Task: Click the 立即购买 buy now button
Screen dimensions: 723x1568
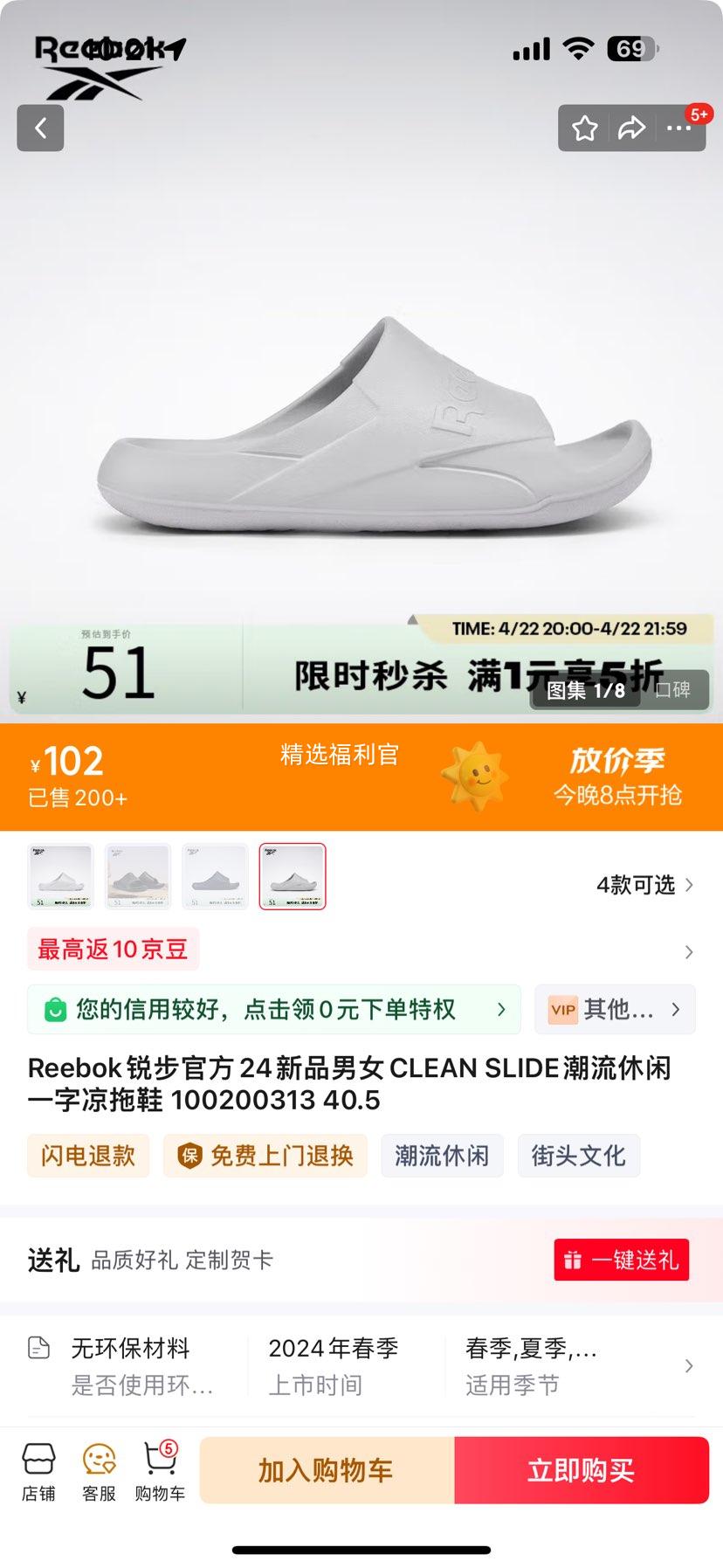Action: click(x=582, y=1470)
